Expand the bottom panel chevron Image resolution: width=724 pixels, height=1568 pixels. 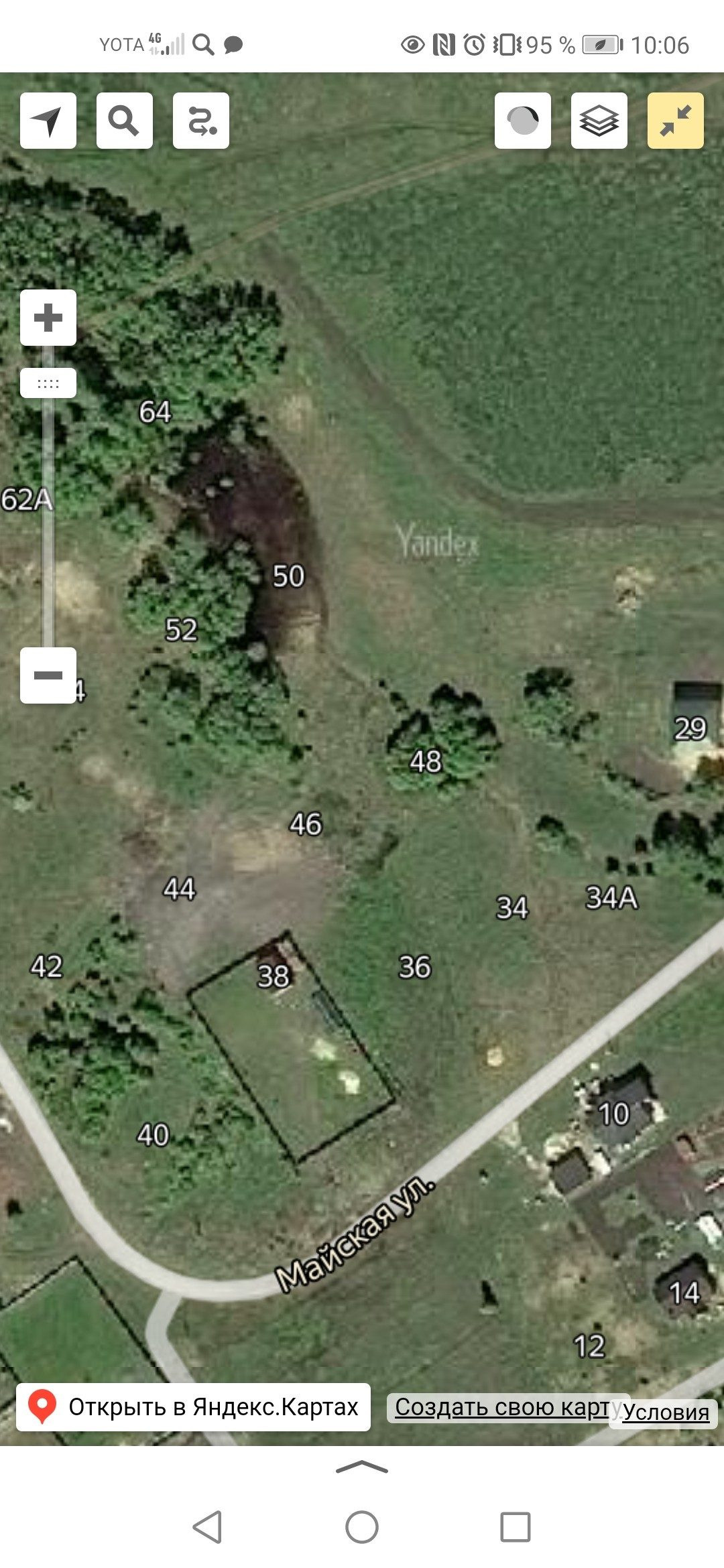coord(362,1467)
